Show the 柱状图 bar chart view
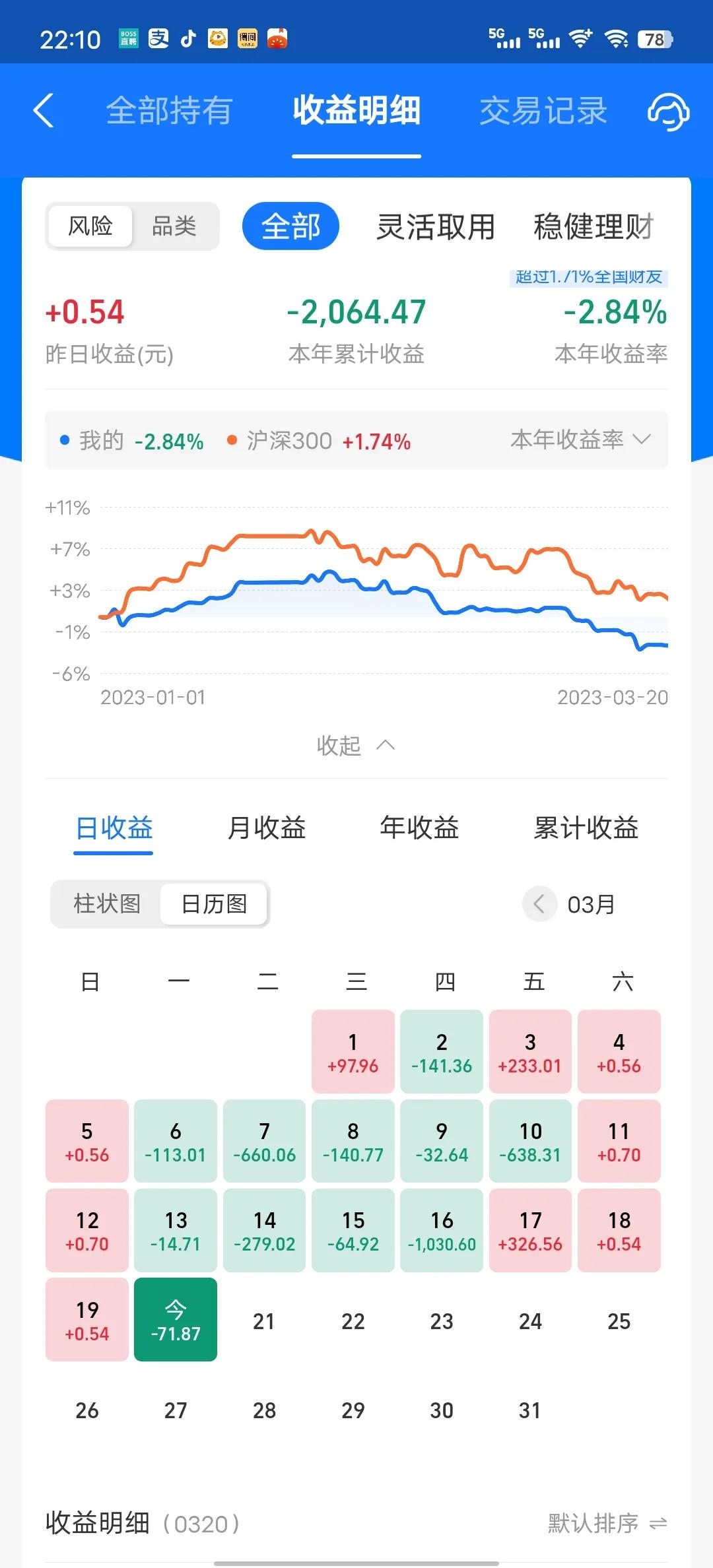713x1568 pixels. click(x=107, y=903)
